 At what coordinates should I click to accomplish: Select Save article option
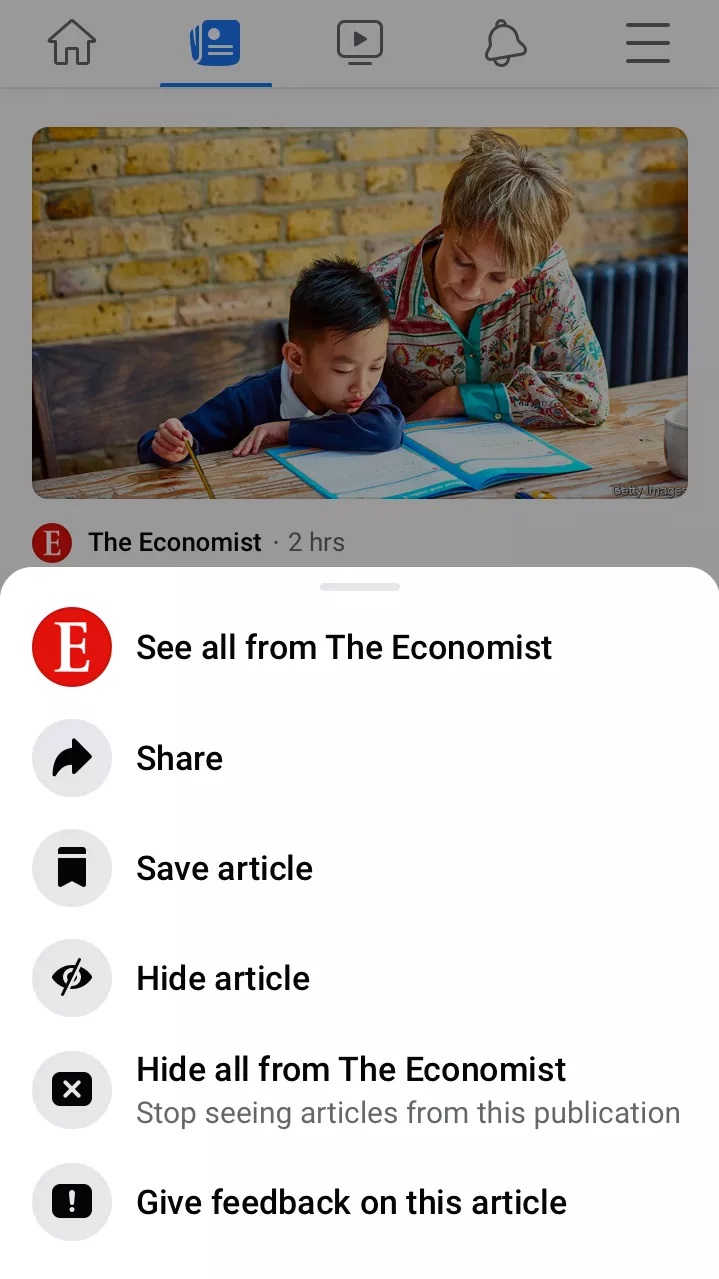pos(224,868)
